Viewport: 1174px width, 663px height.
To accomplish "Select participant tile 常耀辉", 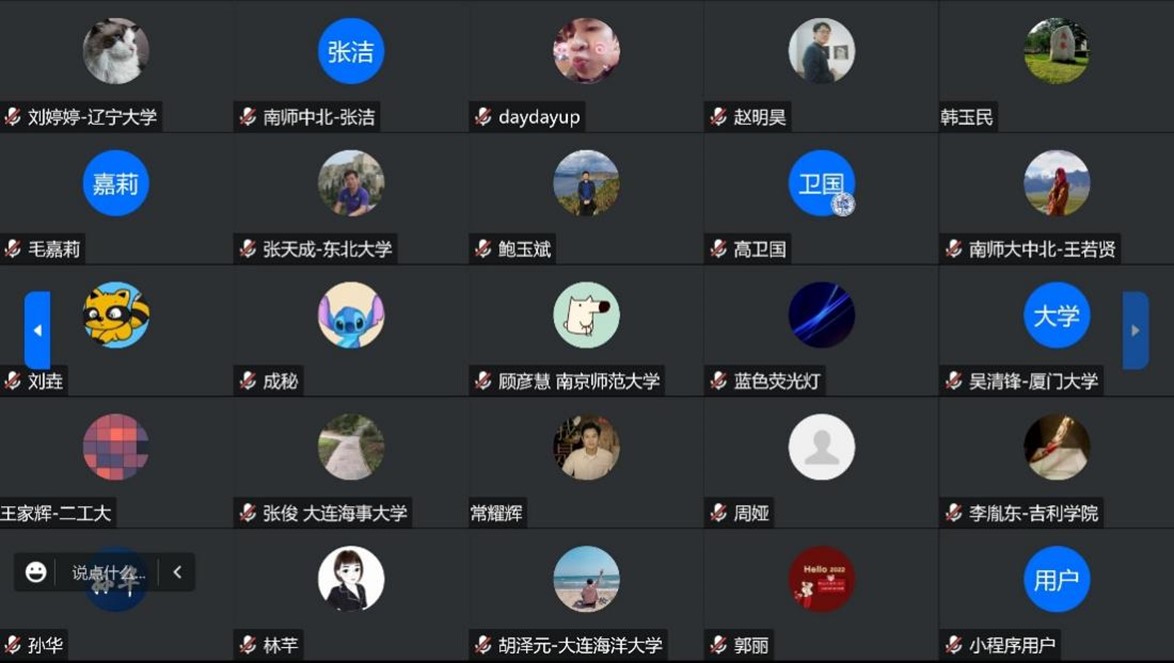I will 586,447.
